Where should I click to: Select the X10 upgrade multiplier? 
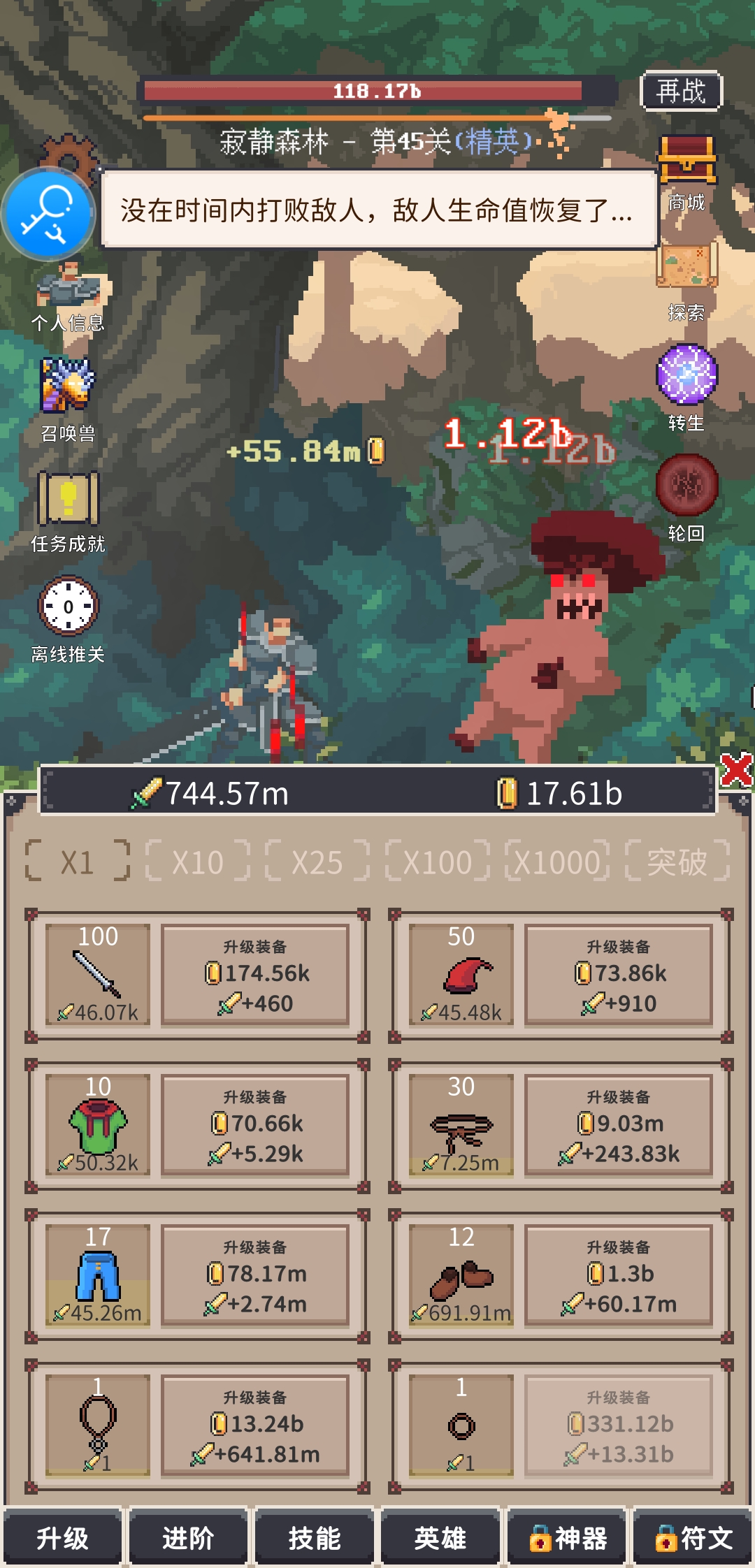click(198, 862)
